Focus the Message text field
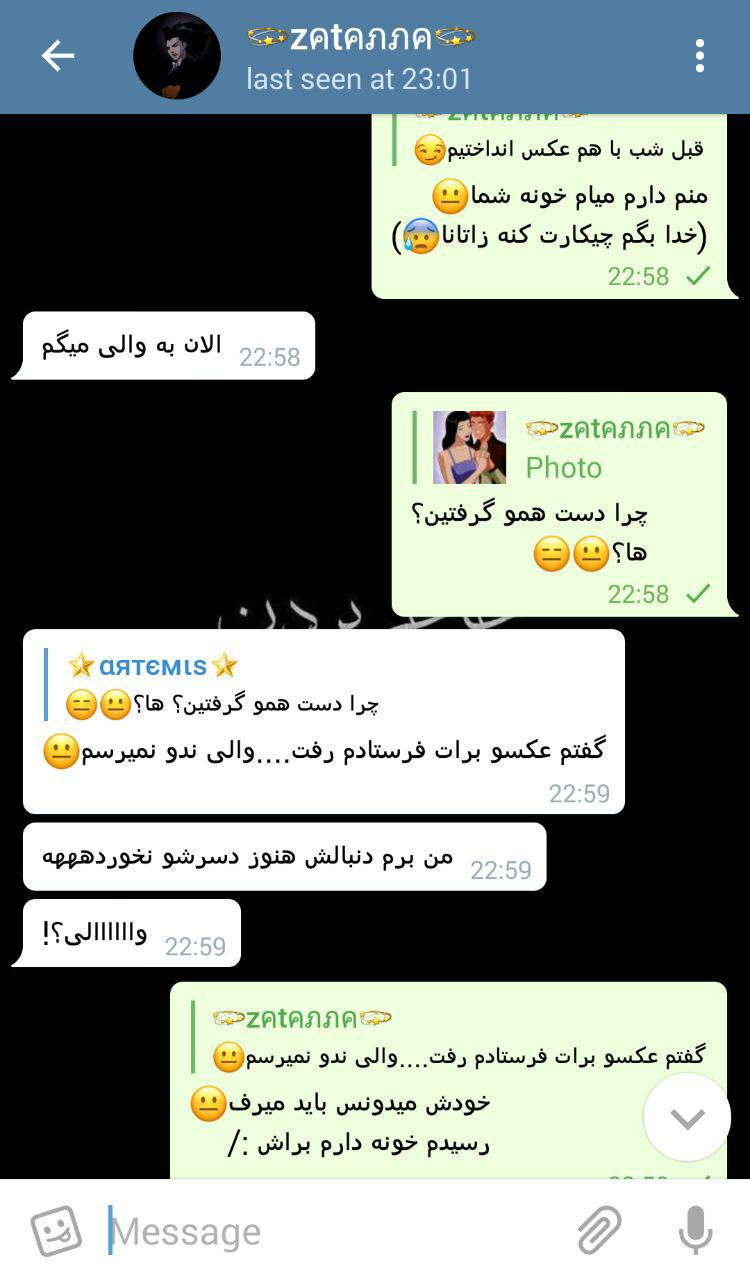This screenshot has width=750, height=1280. point(330,1231)
